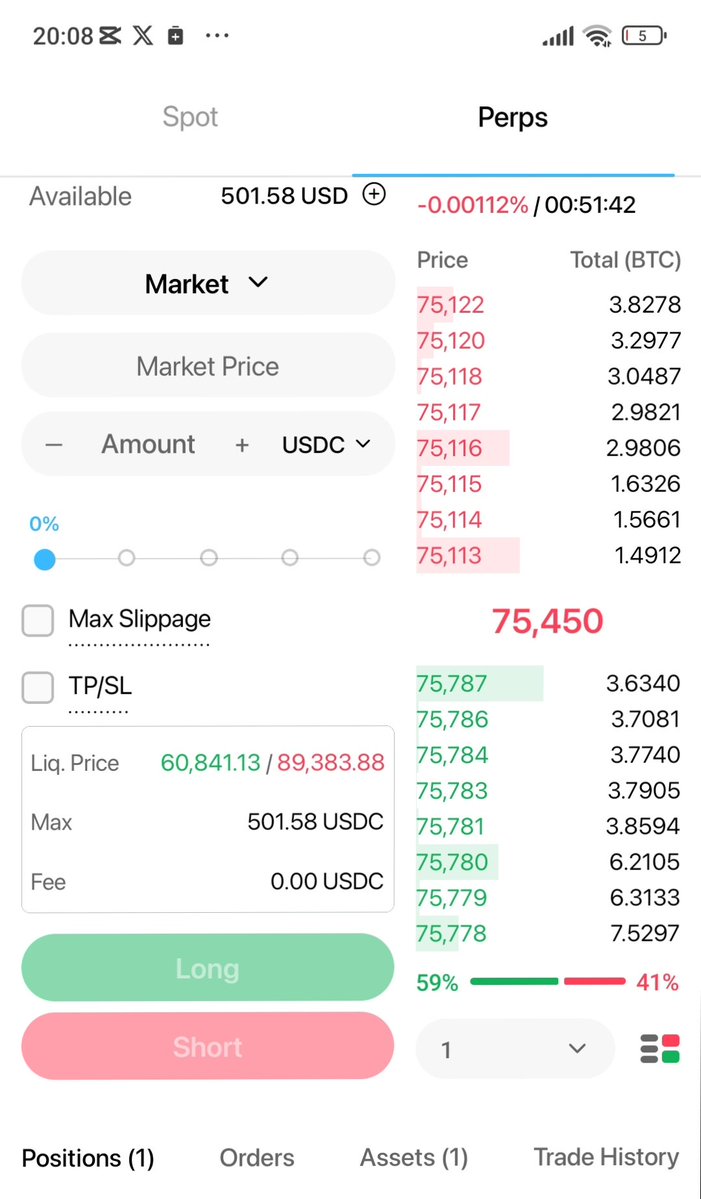Check the TP/SL box
Screen dimensions: 701x1199
38,687
